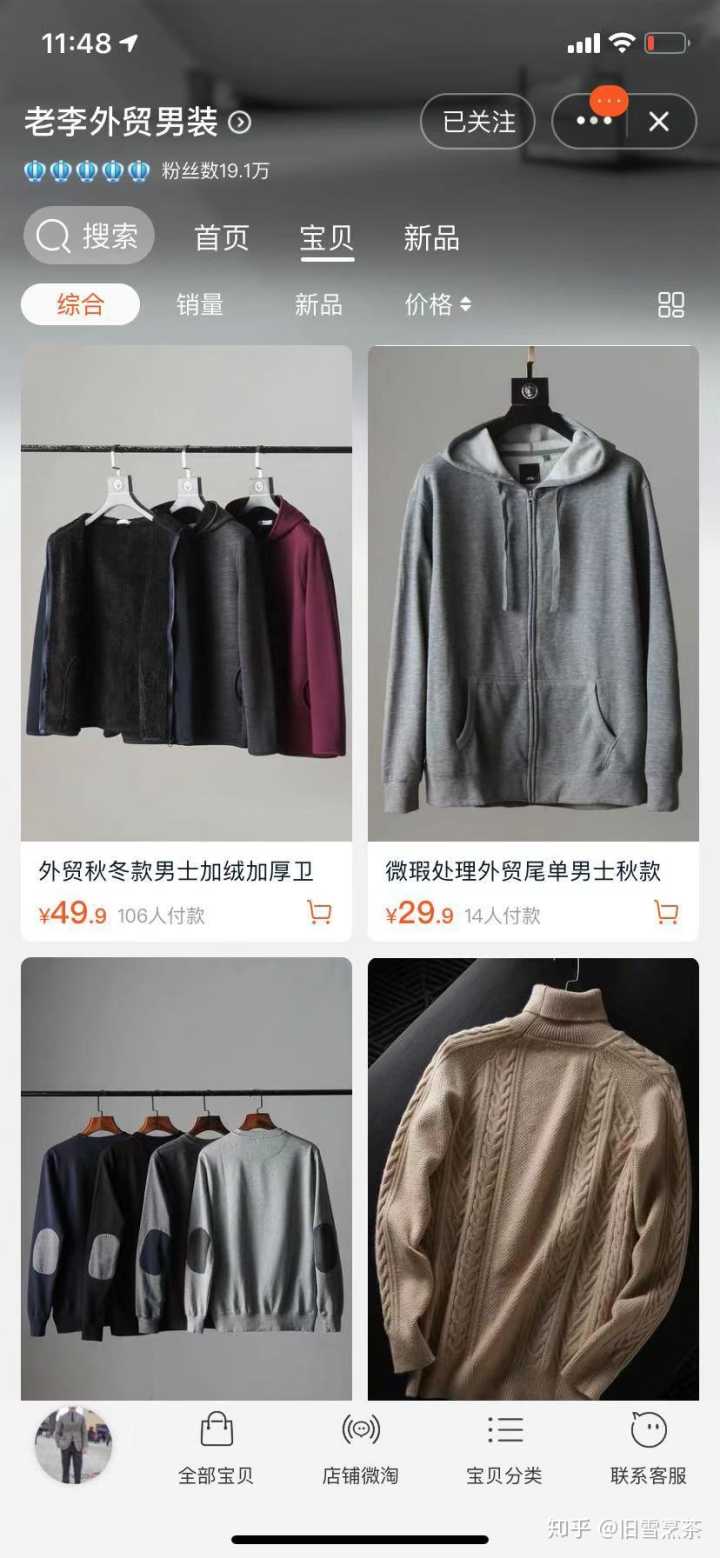Open the beige cable-knit turtleneck sweater product
Viewport: 720px width, 1558px height.
pyautogui.click(x=533, y=1180)
